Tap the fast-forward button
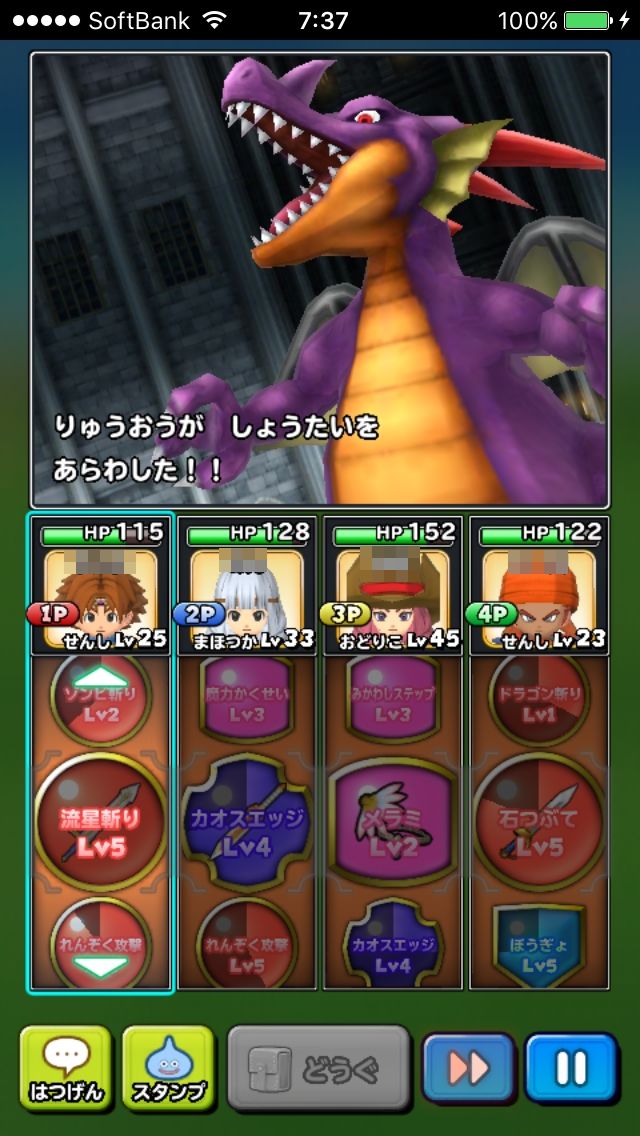The image size is (640, 1136). 468,1069
